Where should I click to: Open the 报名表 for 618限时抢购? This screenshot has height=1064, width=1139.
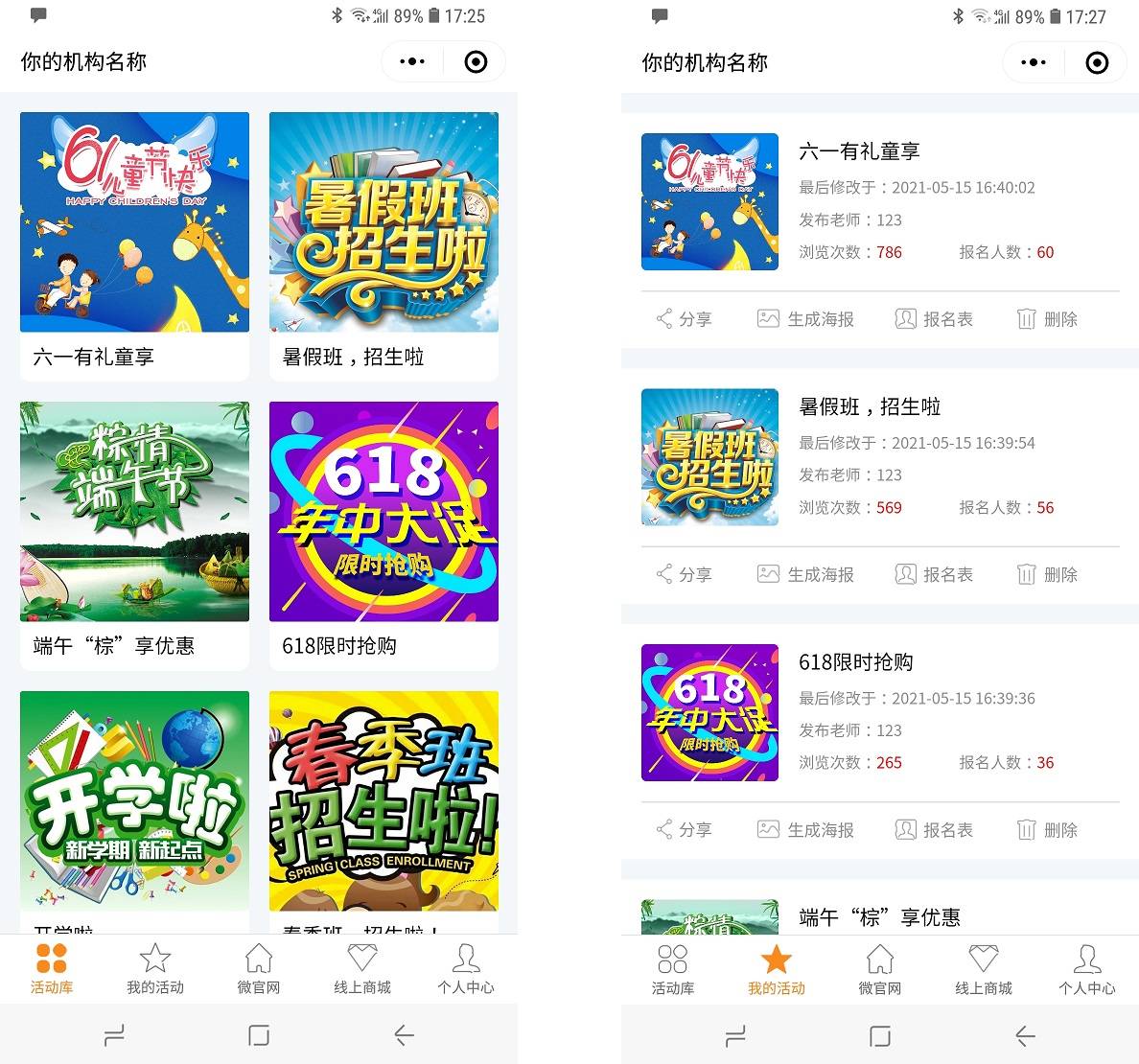934,829
